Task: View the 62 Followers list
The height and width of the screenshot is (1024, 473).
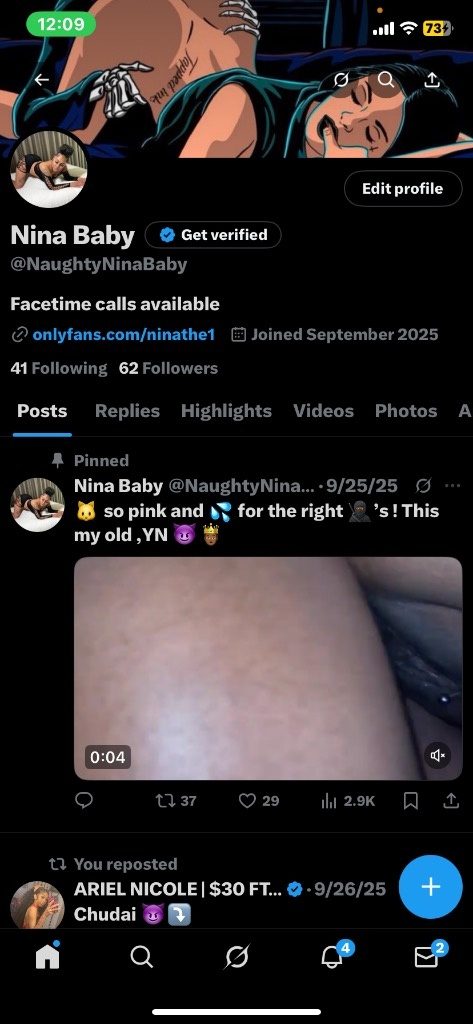Action: click(x=168, y=368)
